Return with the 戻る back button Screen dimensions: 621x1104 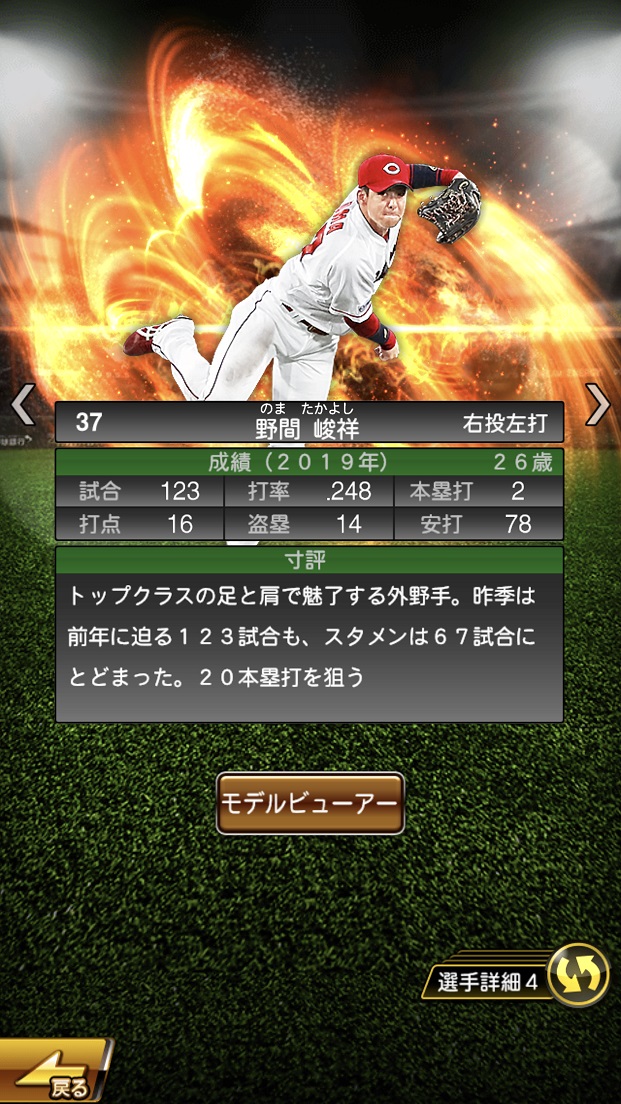pos(55,1073)
